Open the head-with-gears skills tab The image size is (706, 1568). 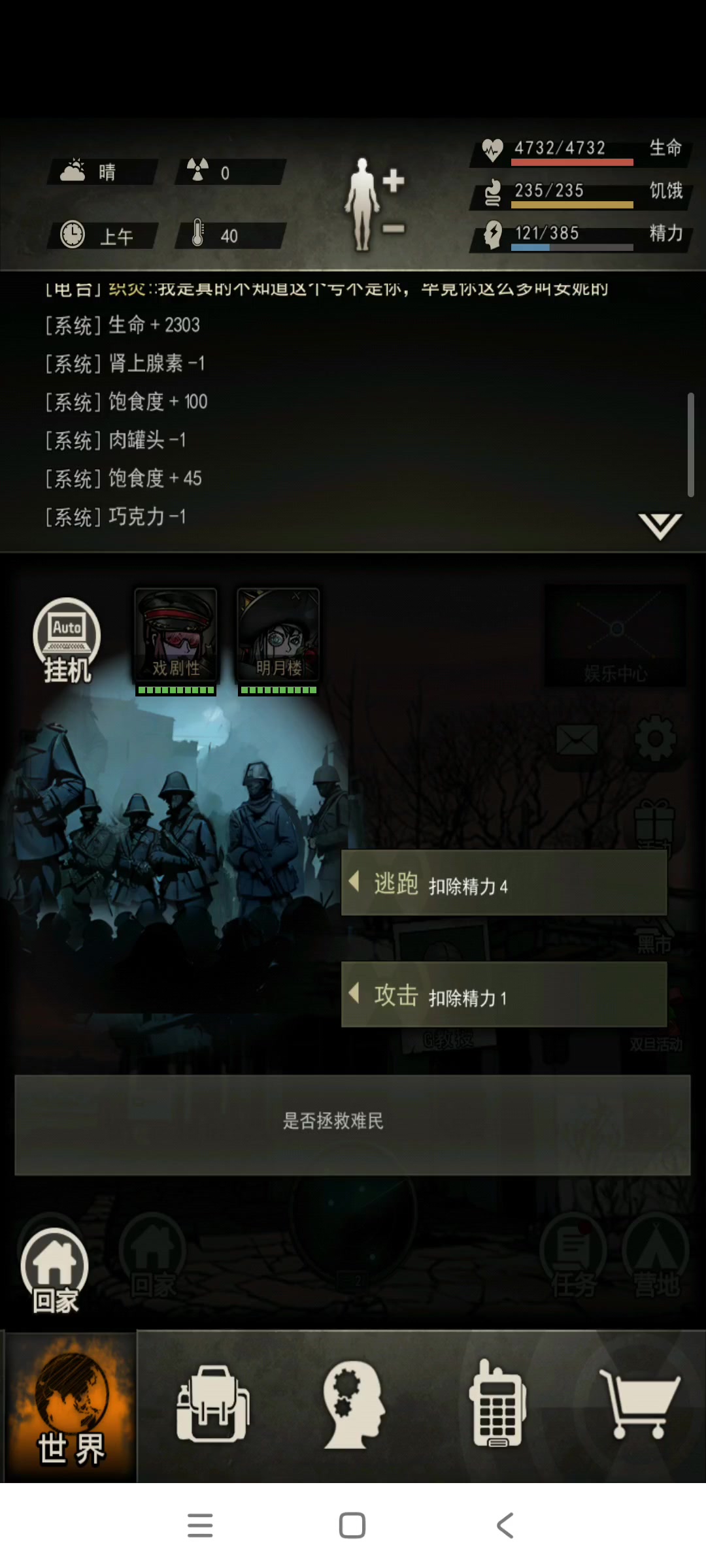[353, 1403]
